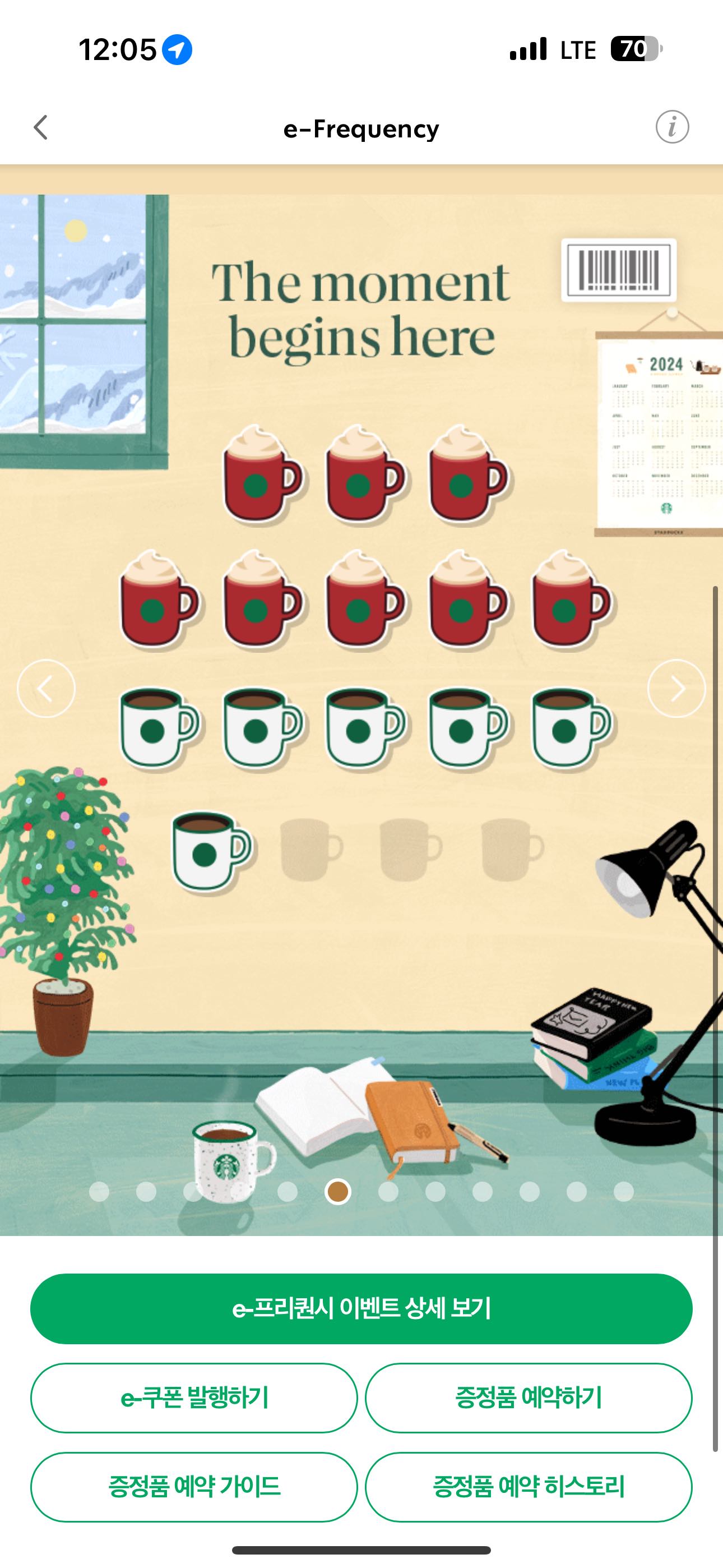Go to the previous carousel slide

(47, 689)
